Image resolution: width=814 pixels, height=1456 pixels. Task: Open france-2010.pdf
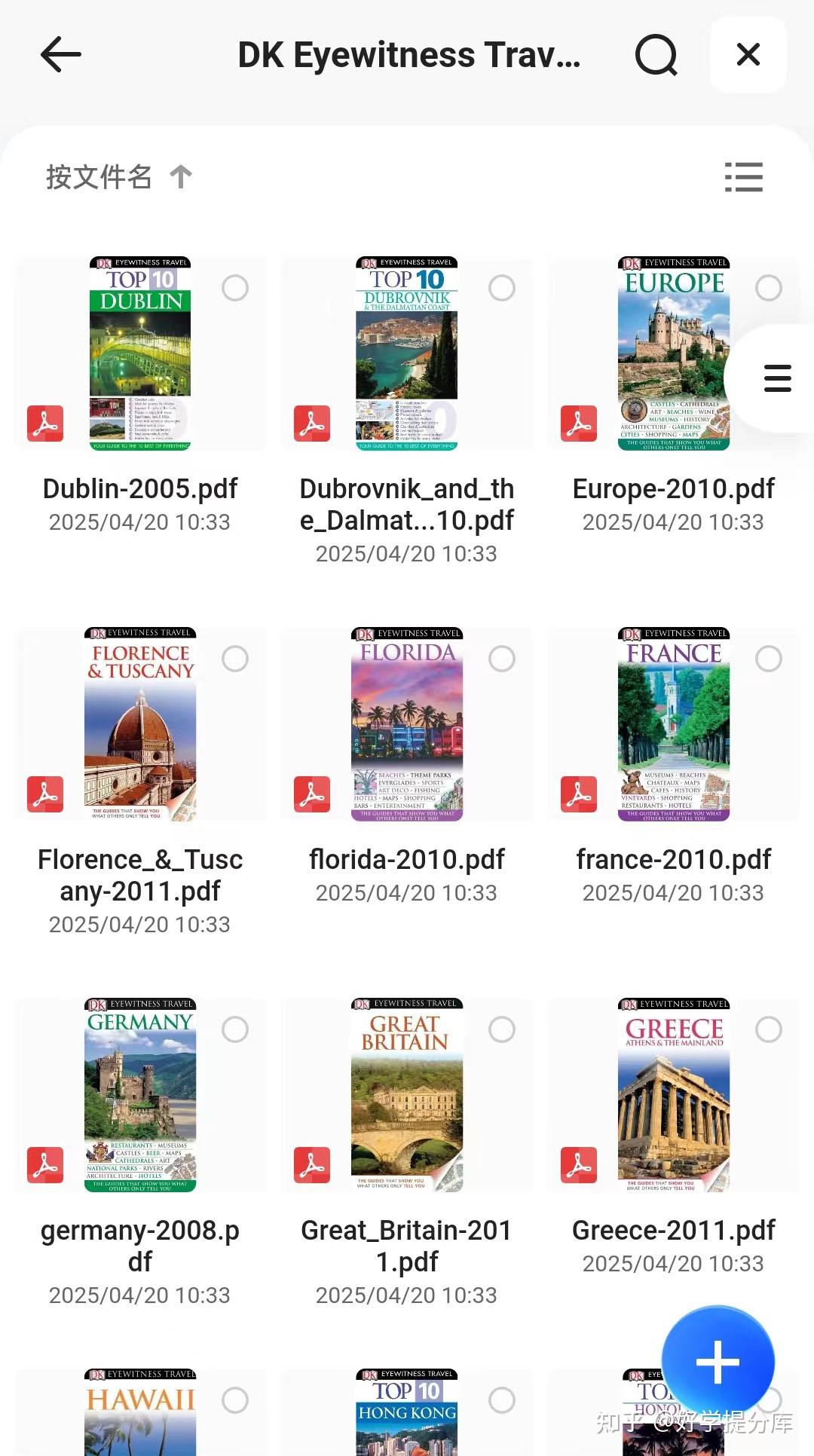point(673,724)
